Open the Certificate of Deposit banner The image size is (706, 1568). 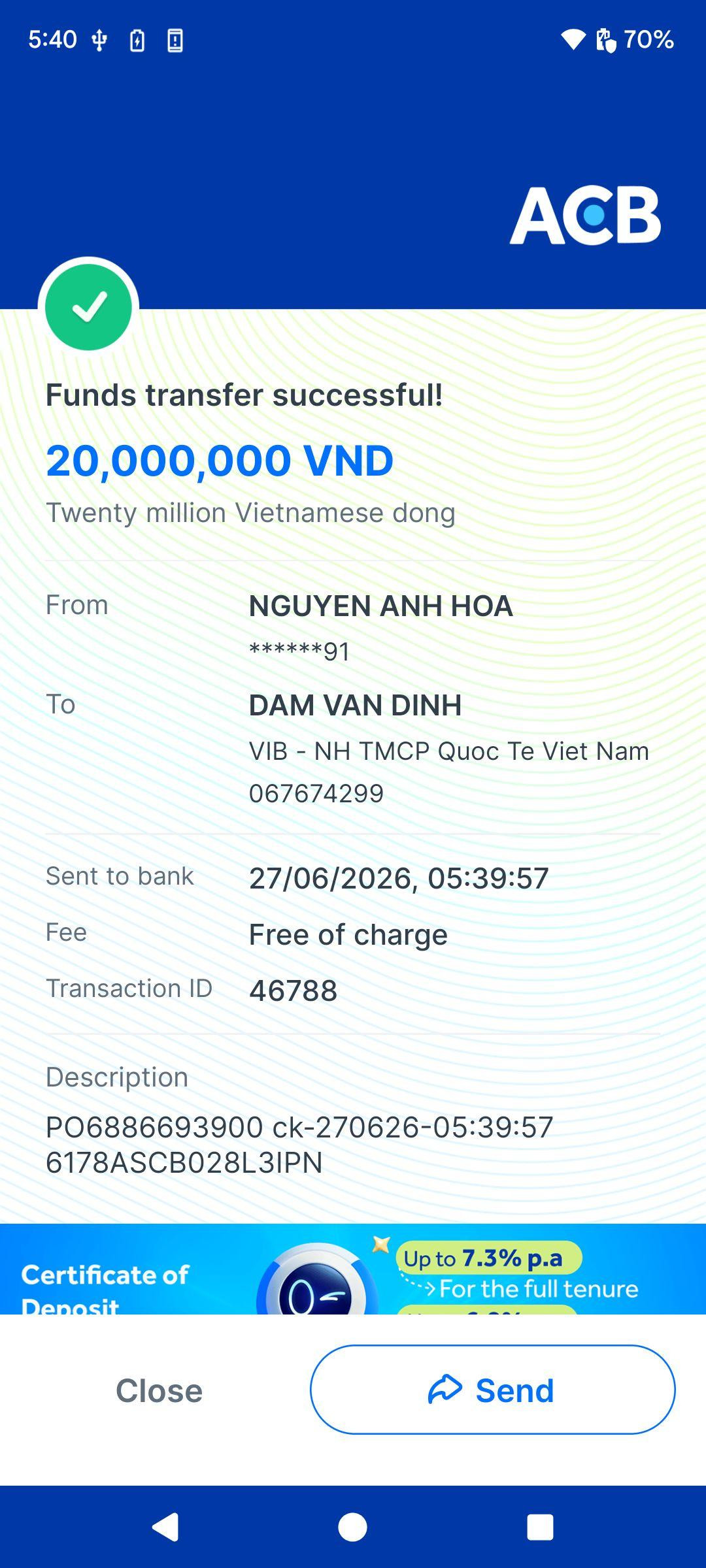click(x=353, y=1269)
